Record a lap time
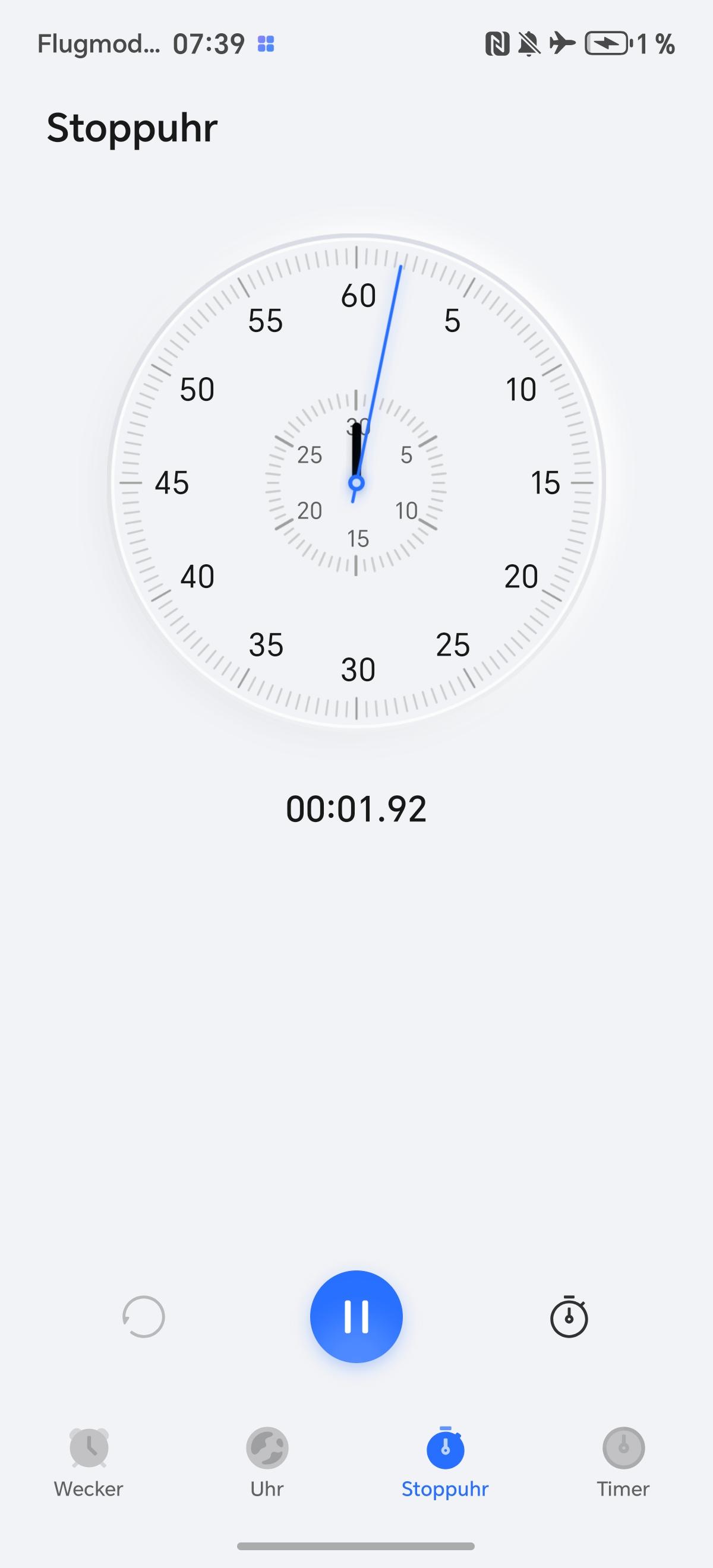 point(569,1317)
